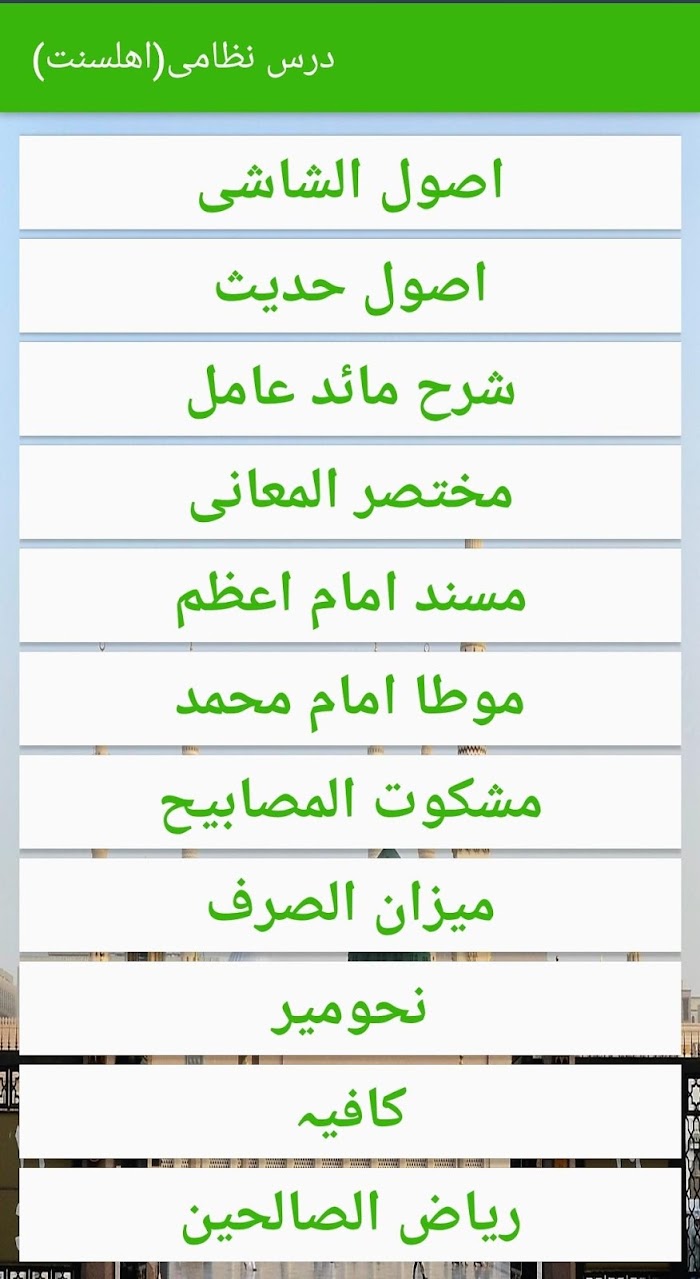
Task: Select اصول حدیث from the list
Action: coord(350,286)
